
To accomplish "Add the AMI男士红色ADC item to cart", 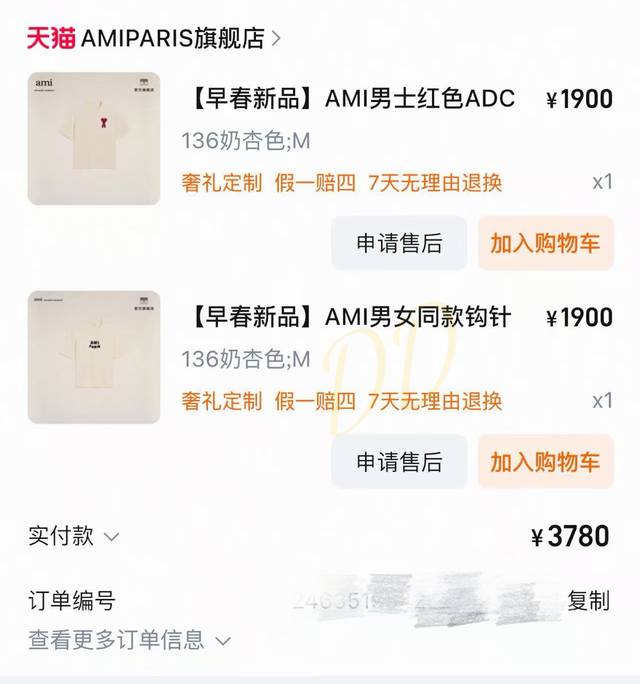I will pos(545,243).
